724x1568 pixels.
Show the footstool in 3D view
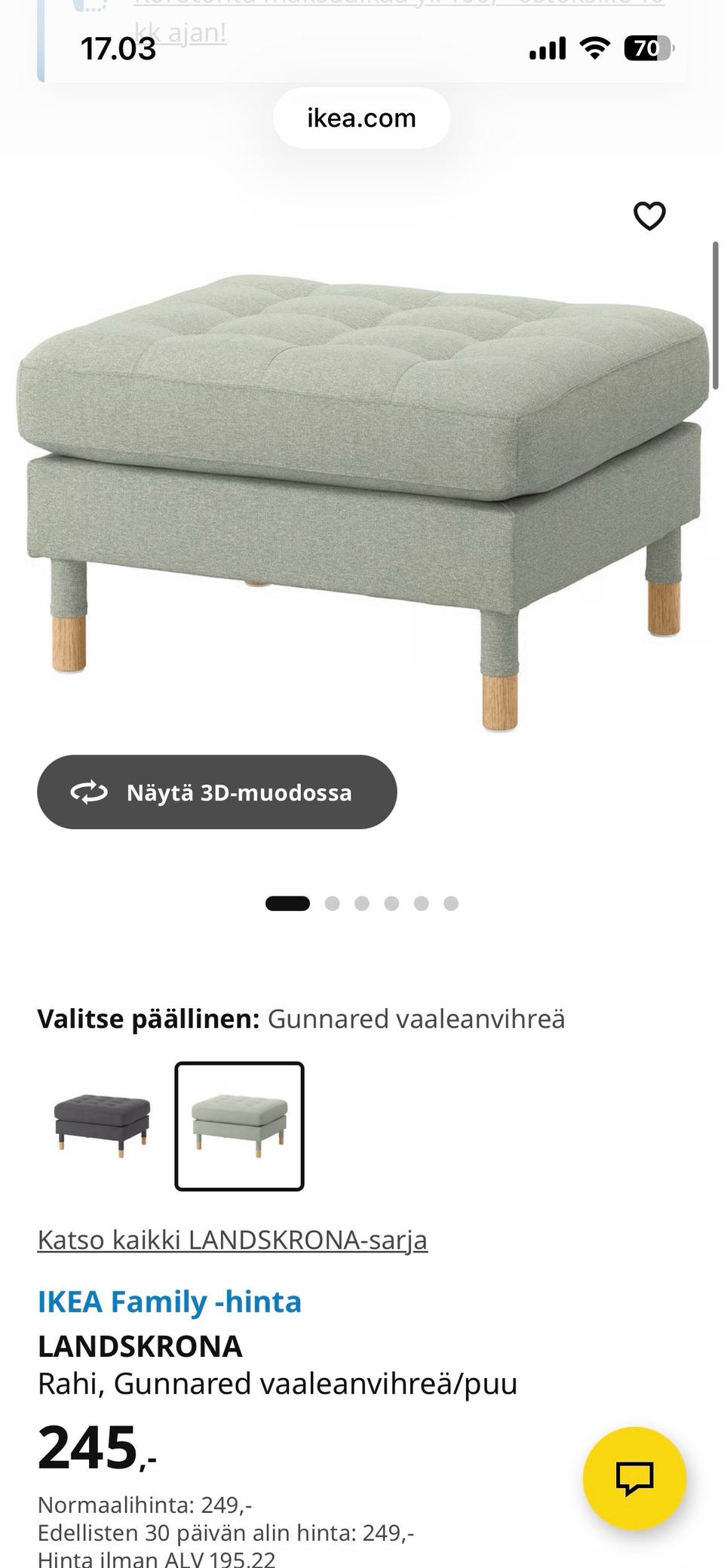point(217,792)
